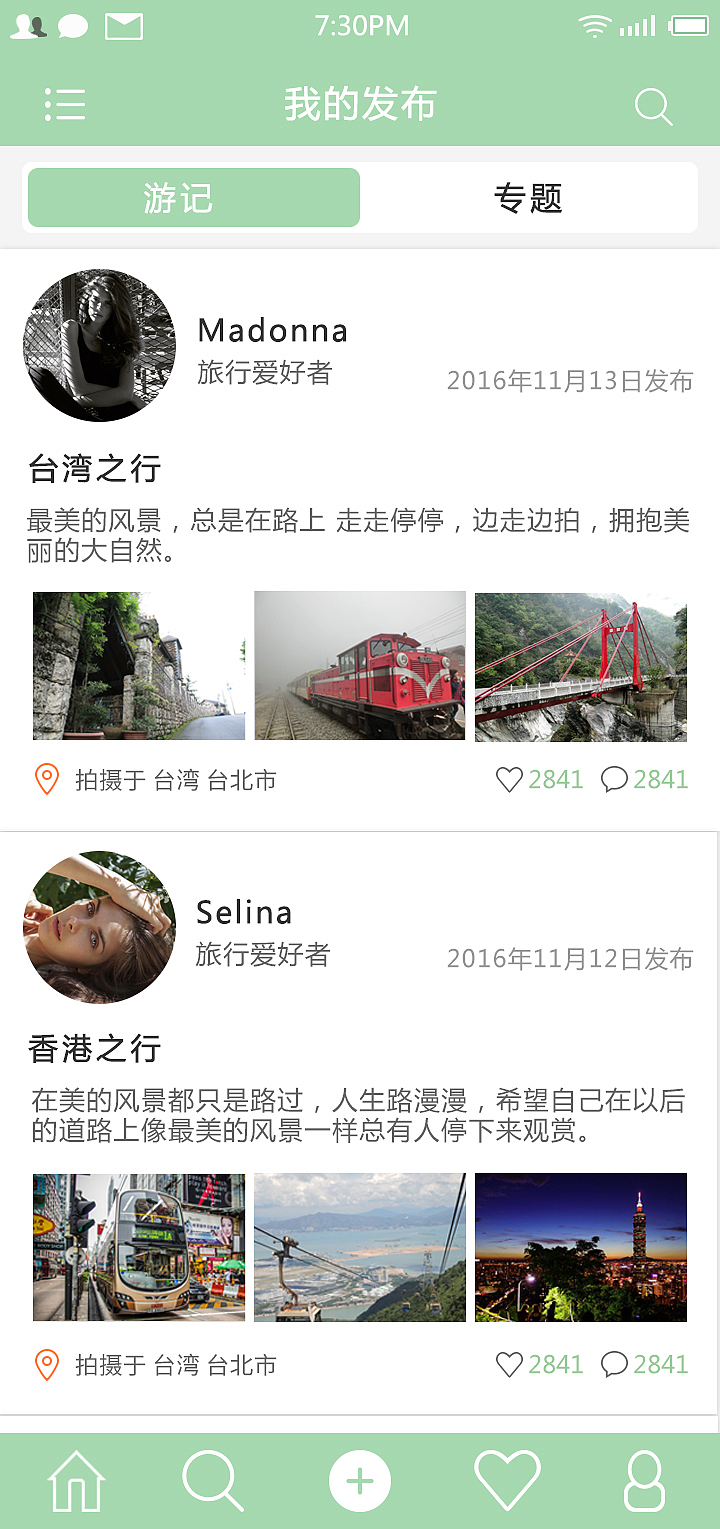Select the favorites heart in bottom navigation
Image resolution: width=720 pixels, height=1529 pixels.
click(506, 1481)
